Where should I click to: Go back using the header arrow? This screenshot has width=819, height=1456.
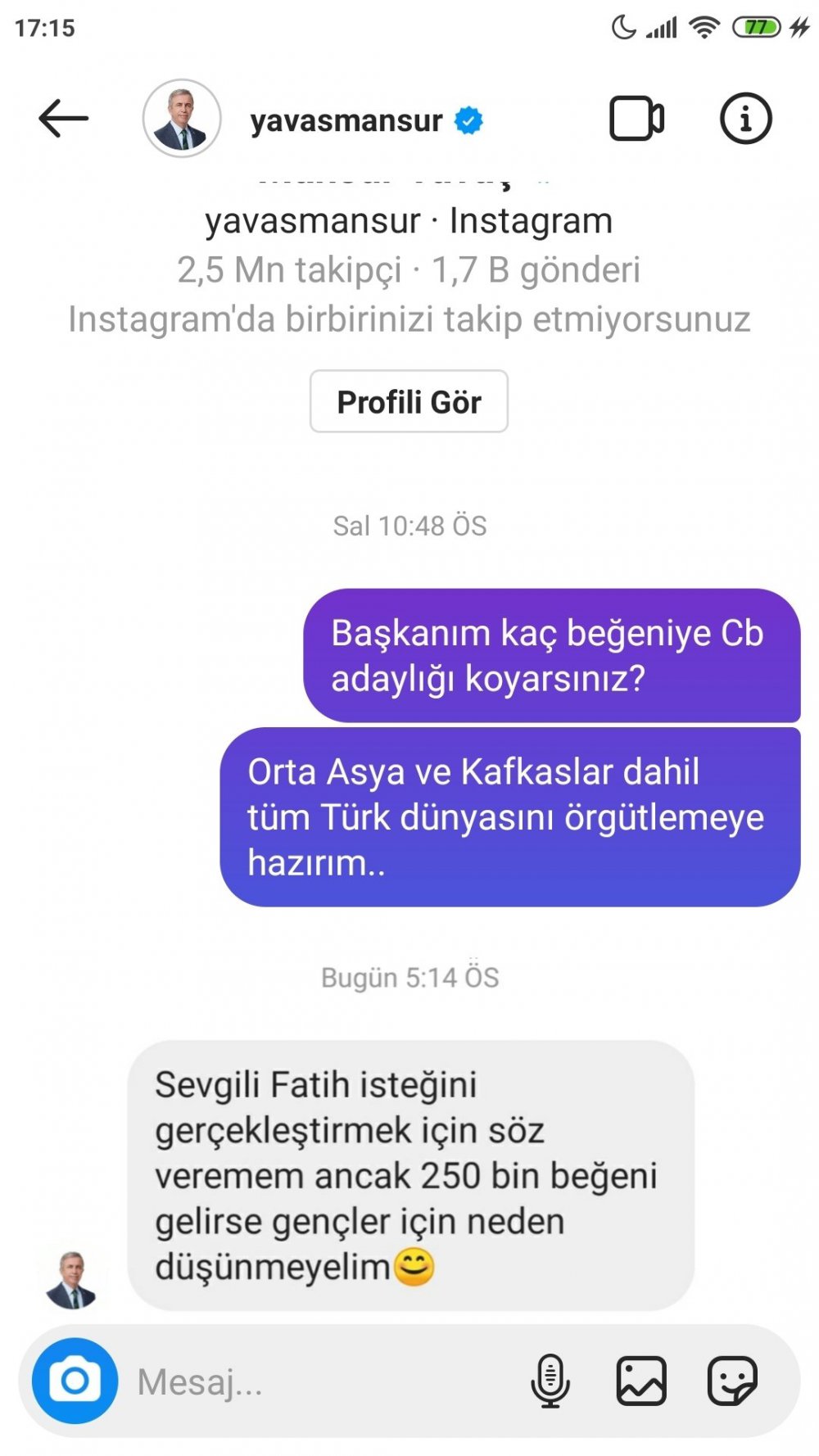point(63,120)
